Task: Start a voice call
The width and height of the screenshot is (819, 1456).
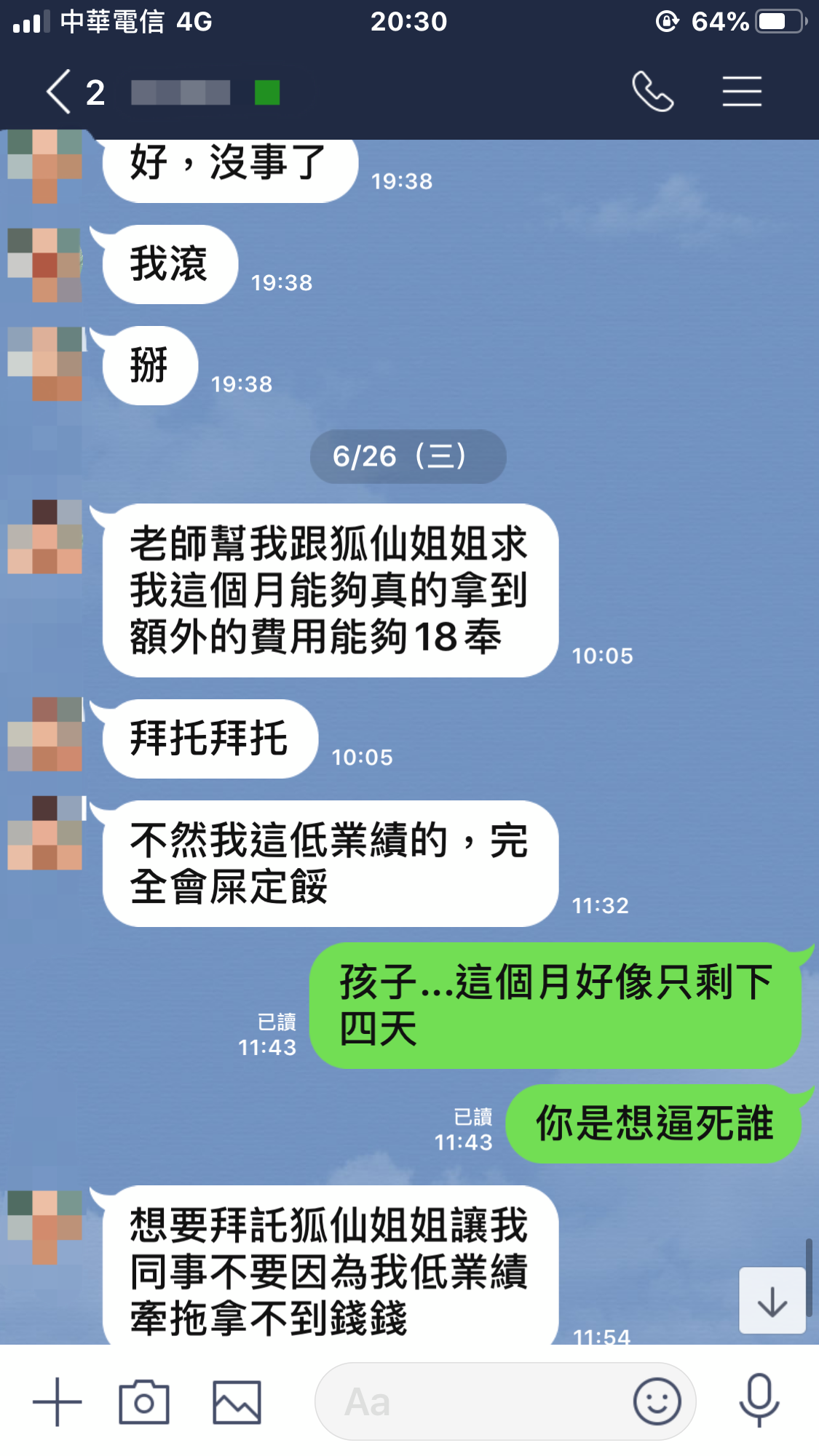Action: [x=652, y=92]
